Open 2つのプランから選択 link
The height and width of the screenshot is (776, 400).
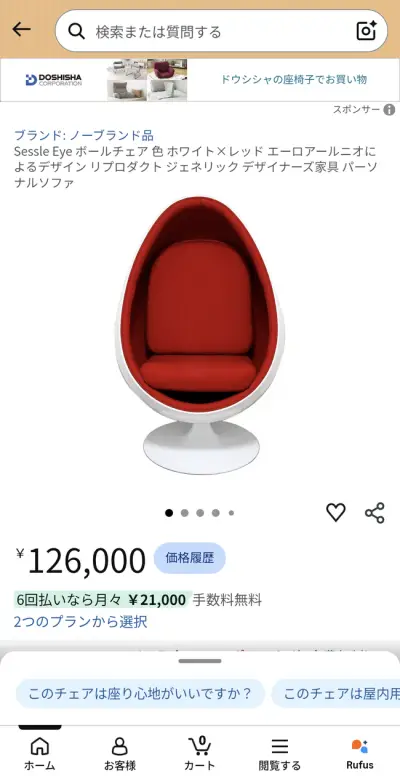pos(80,622)
